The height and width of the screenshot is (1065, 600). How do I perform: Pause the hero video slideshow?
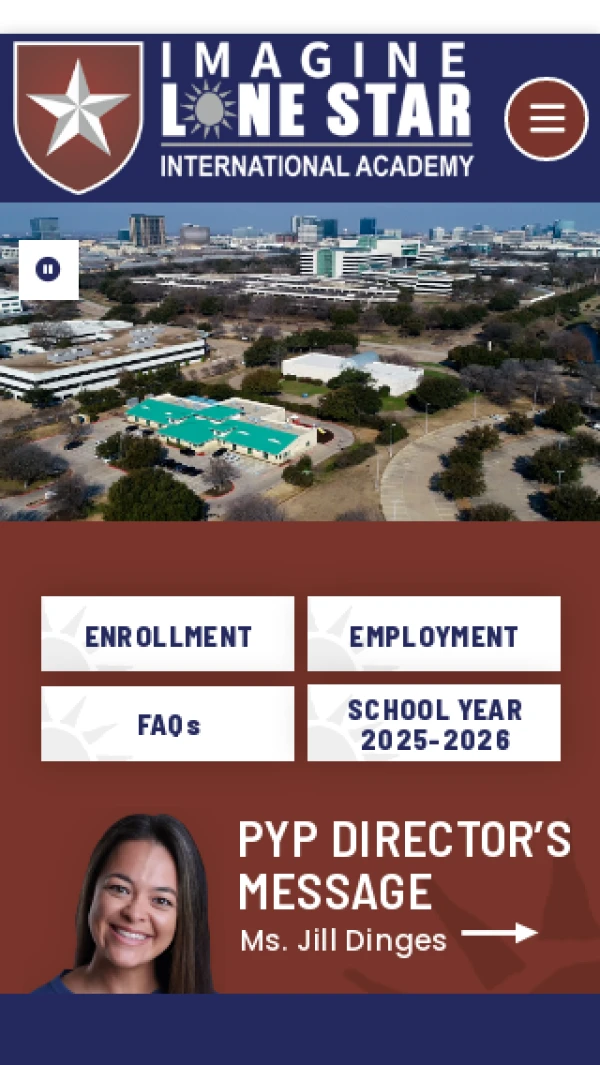48,269
